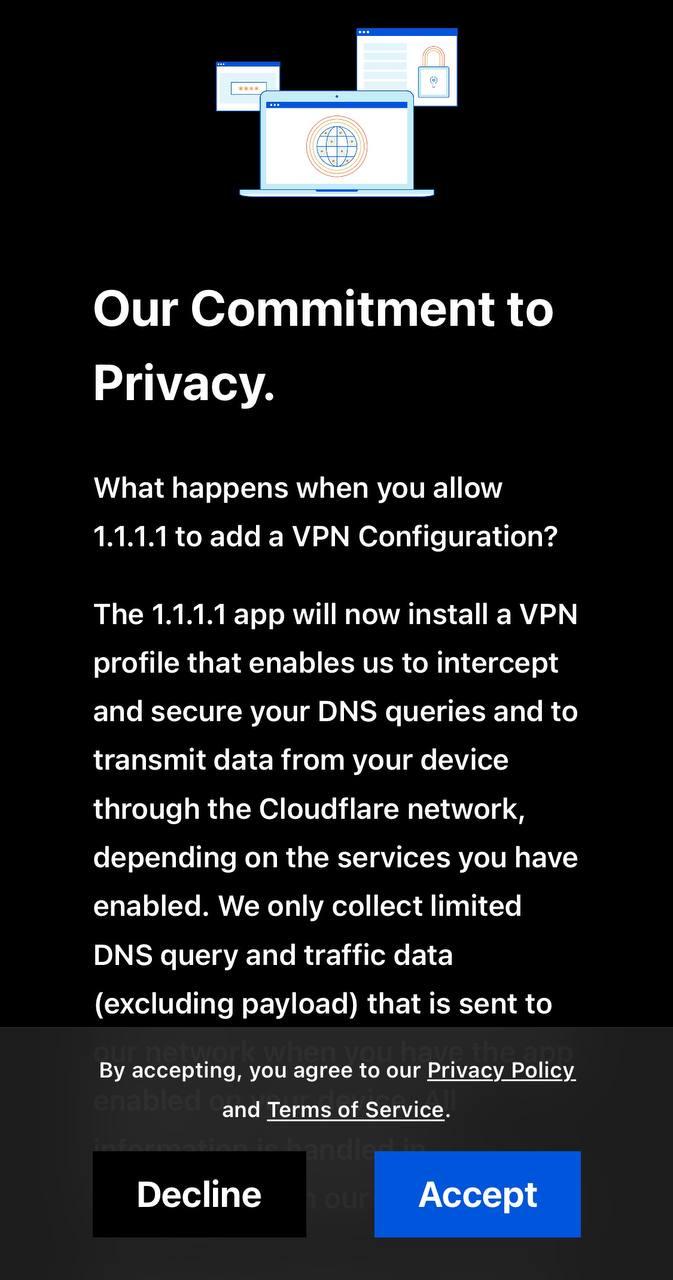Open the Privacy Policy link
The height and width of the screenshot is (1280, 673).
click(500, 1070)
